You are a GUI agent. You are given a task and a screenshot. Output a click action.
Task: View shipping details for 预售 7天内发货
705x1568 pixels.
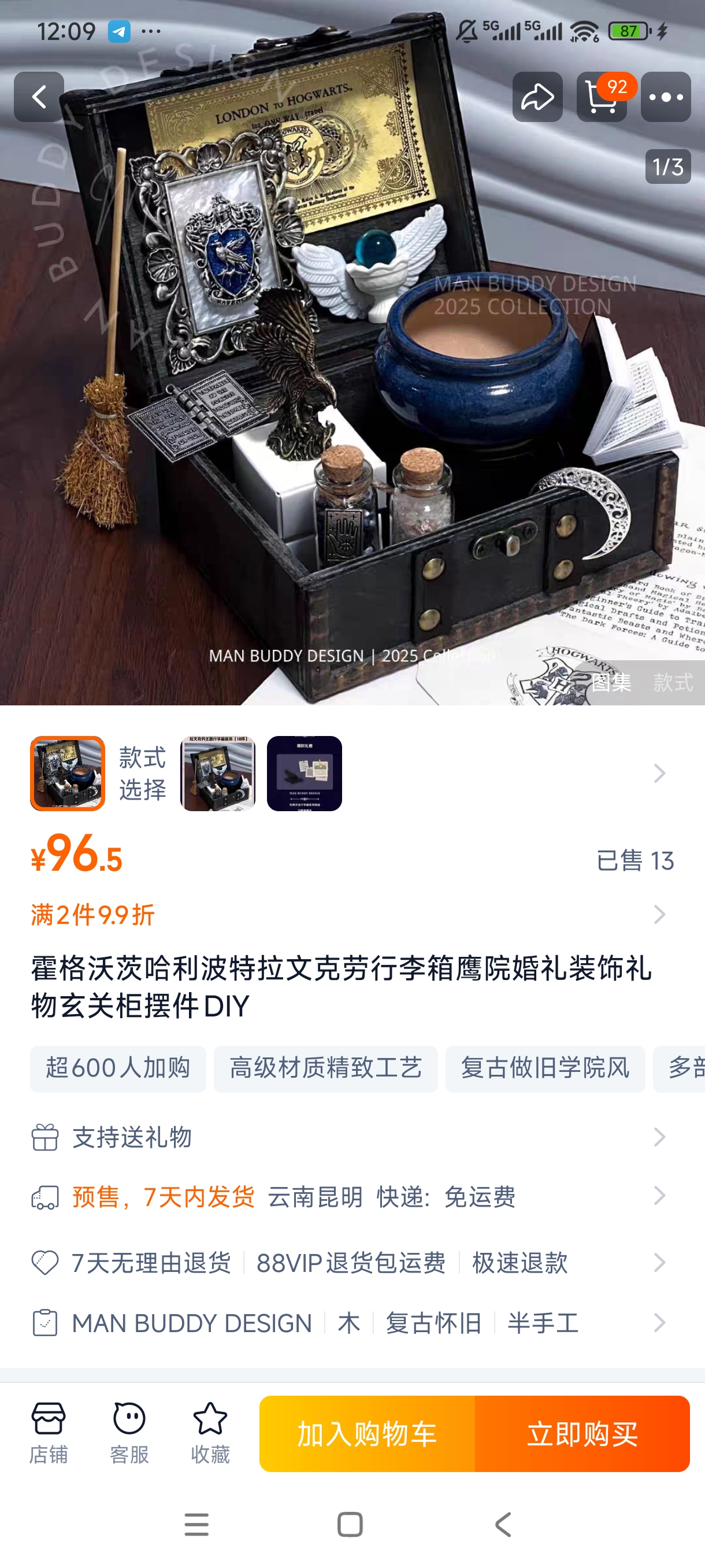(352, 1197)
